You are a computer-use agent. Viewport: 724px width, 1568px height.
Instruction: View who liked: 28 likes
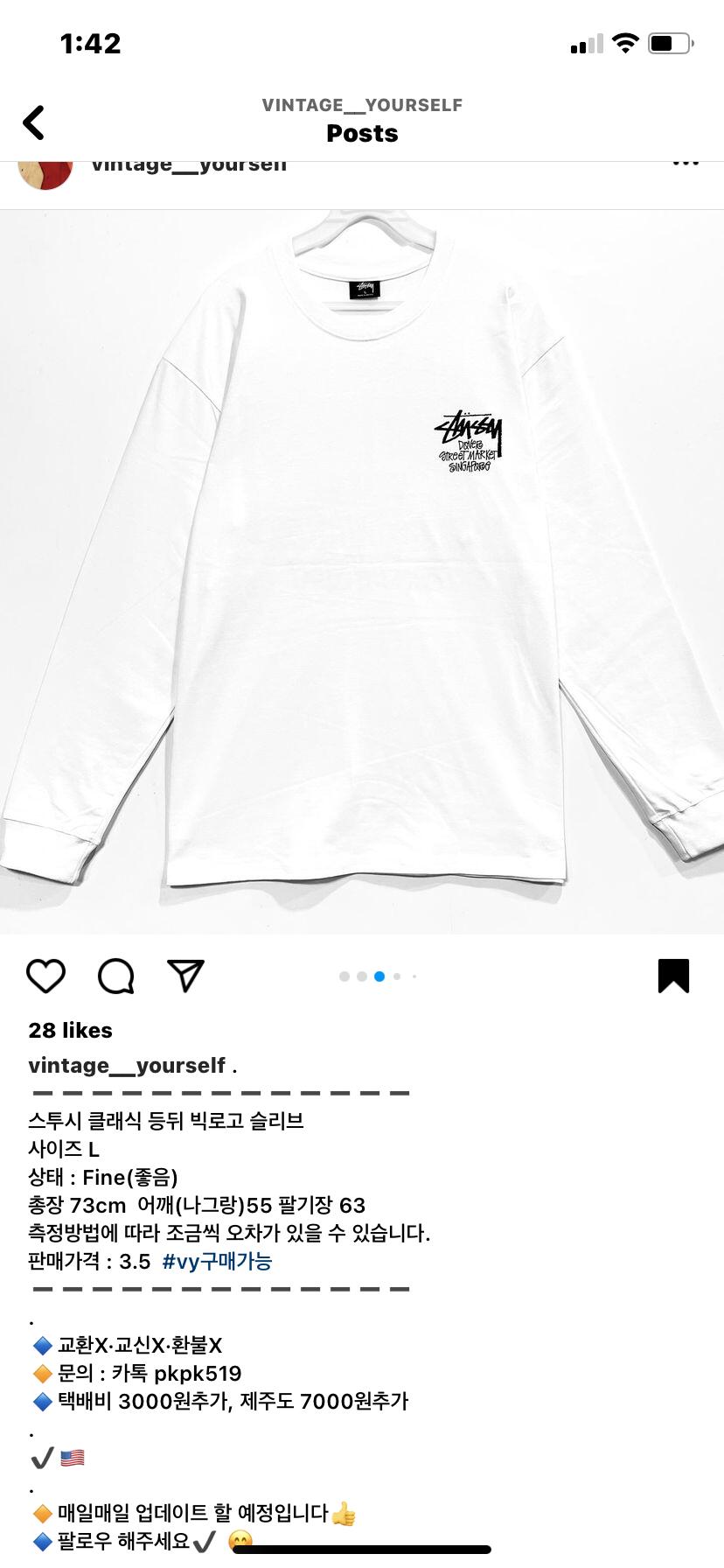(70, 1030)
